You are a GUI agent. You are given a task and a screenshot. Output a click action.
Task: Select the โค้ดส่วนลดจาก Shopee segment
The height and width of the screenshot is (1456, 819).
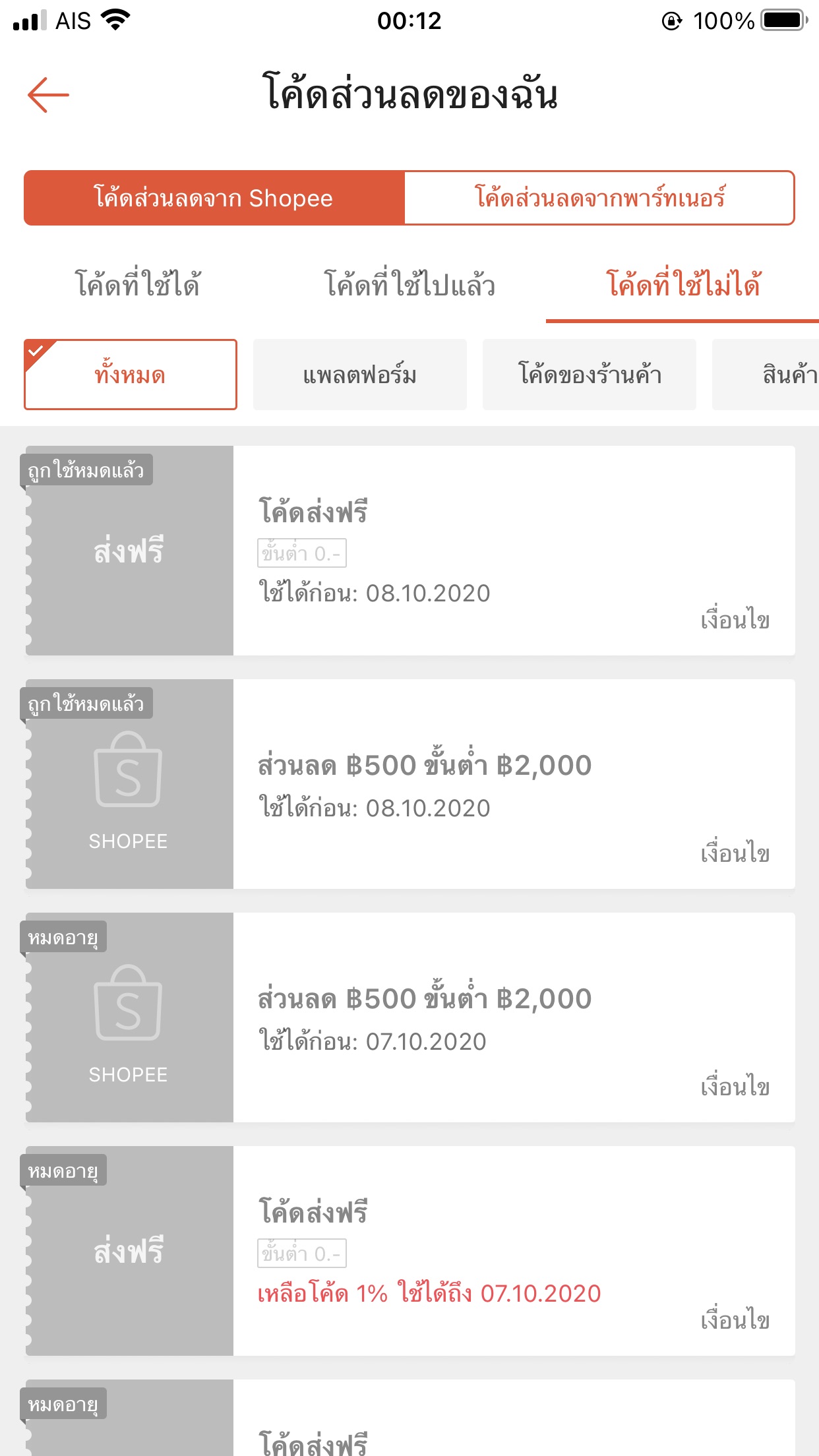point(214,198)
